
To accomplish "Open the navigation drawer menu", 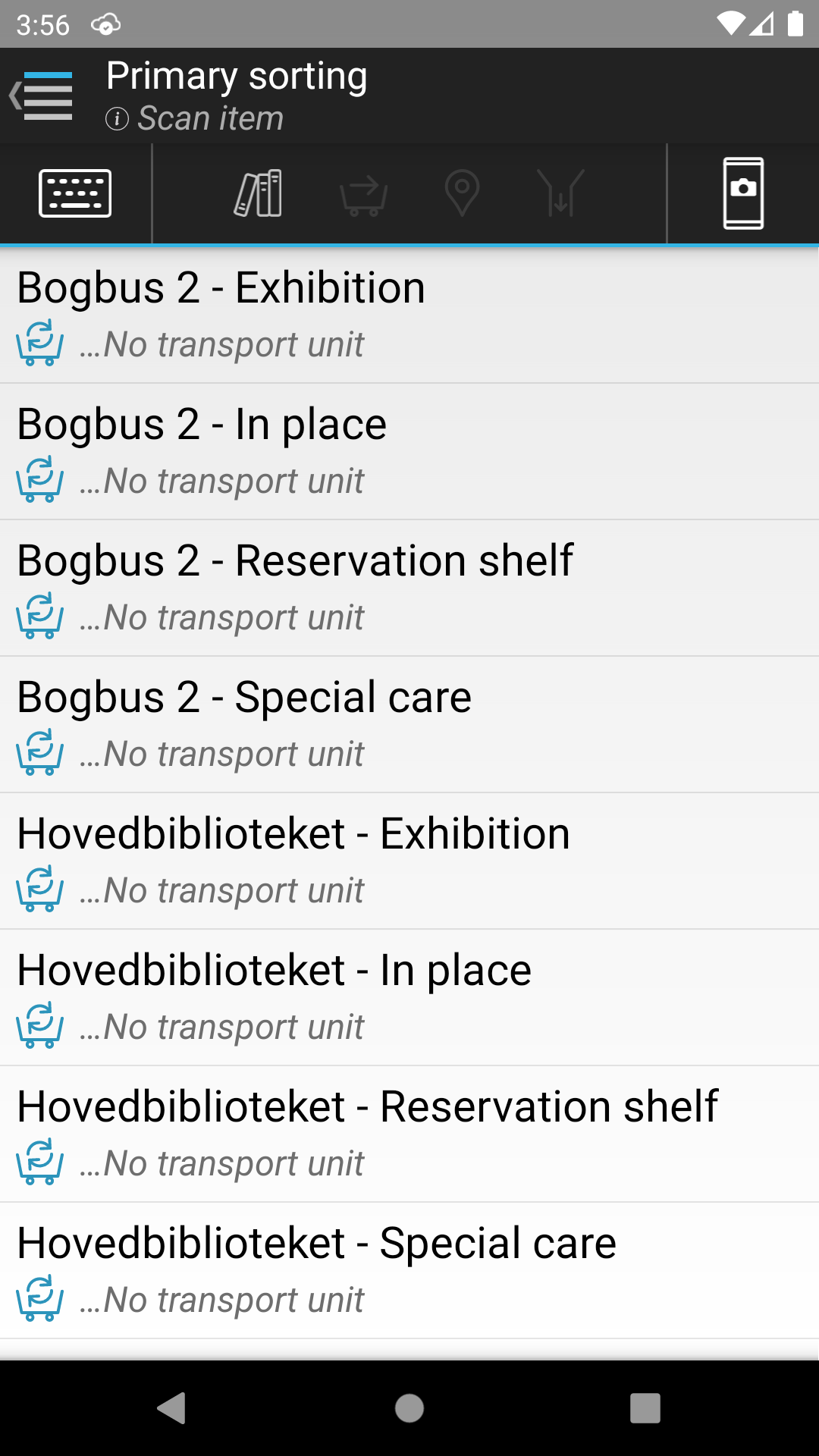I will point(44,96).
